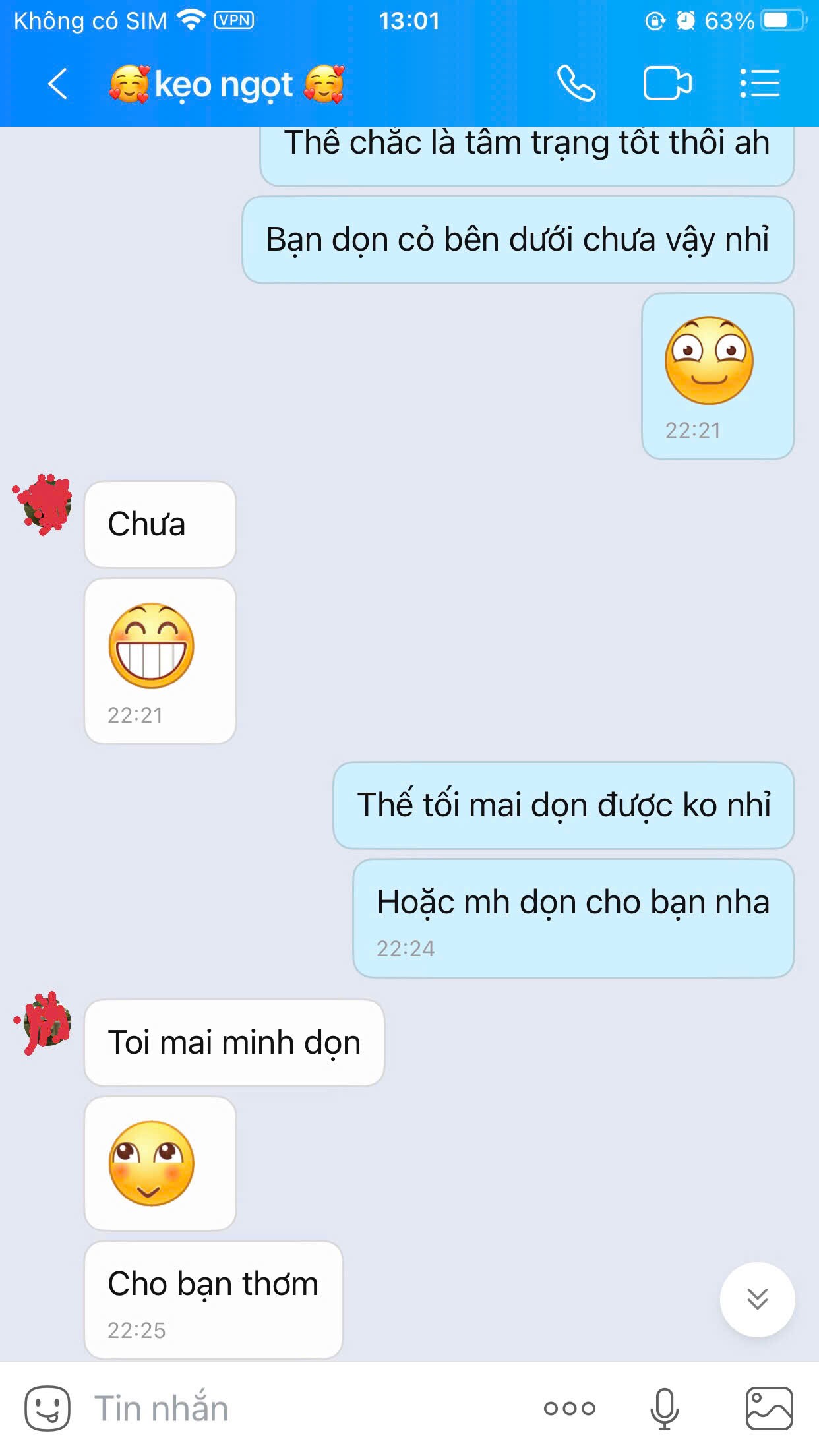Open more attachment options
The height and width of the screenshot is (1456, 819).
[x=570, y=1409]
